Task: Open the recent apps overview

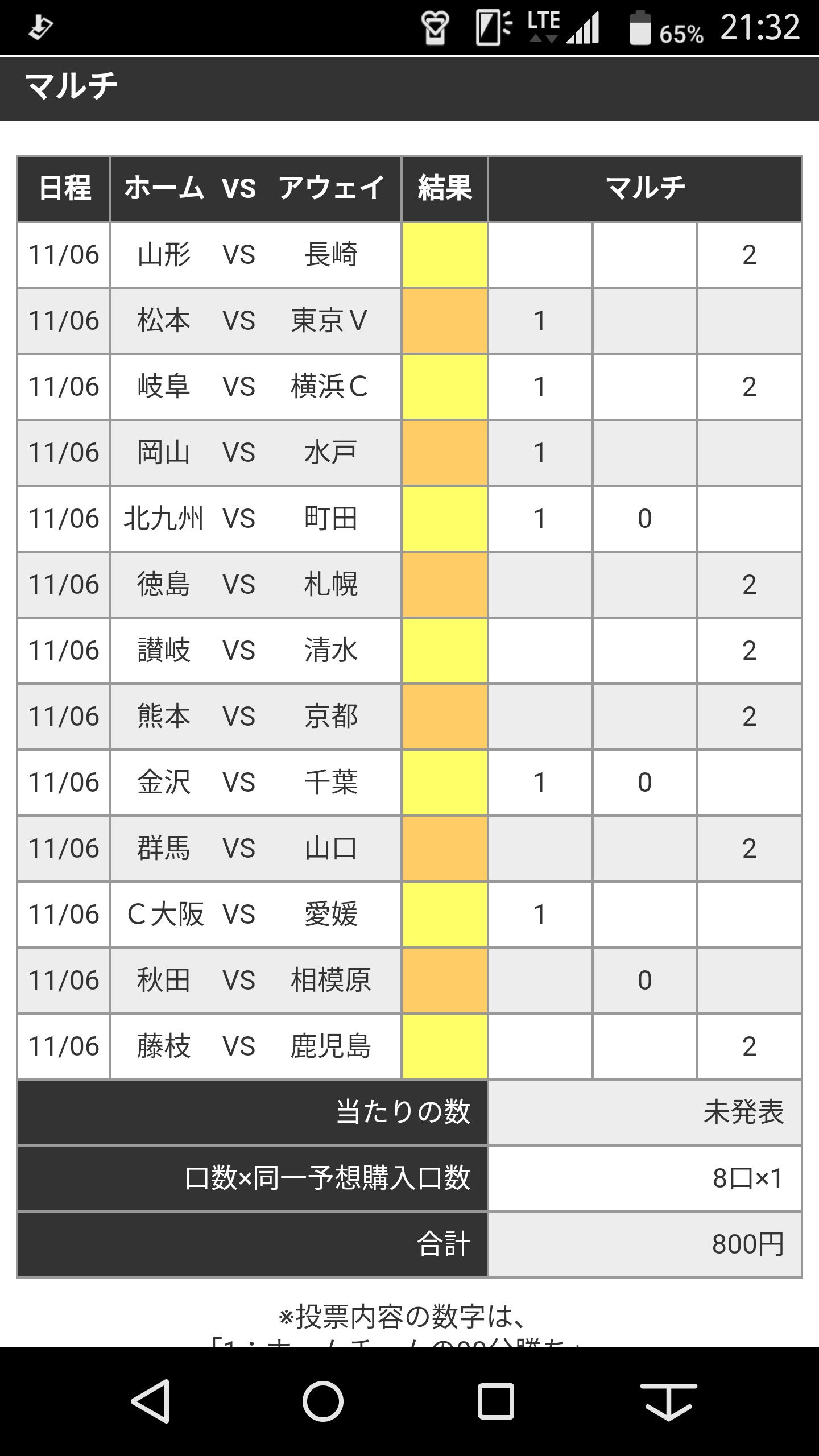Action: coord(496,1401)
